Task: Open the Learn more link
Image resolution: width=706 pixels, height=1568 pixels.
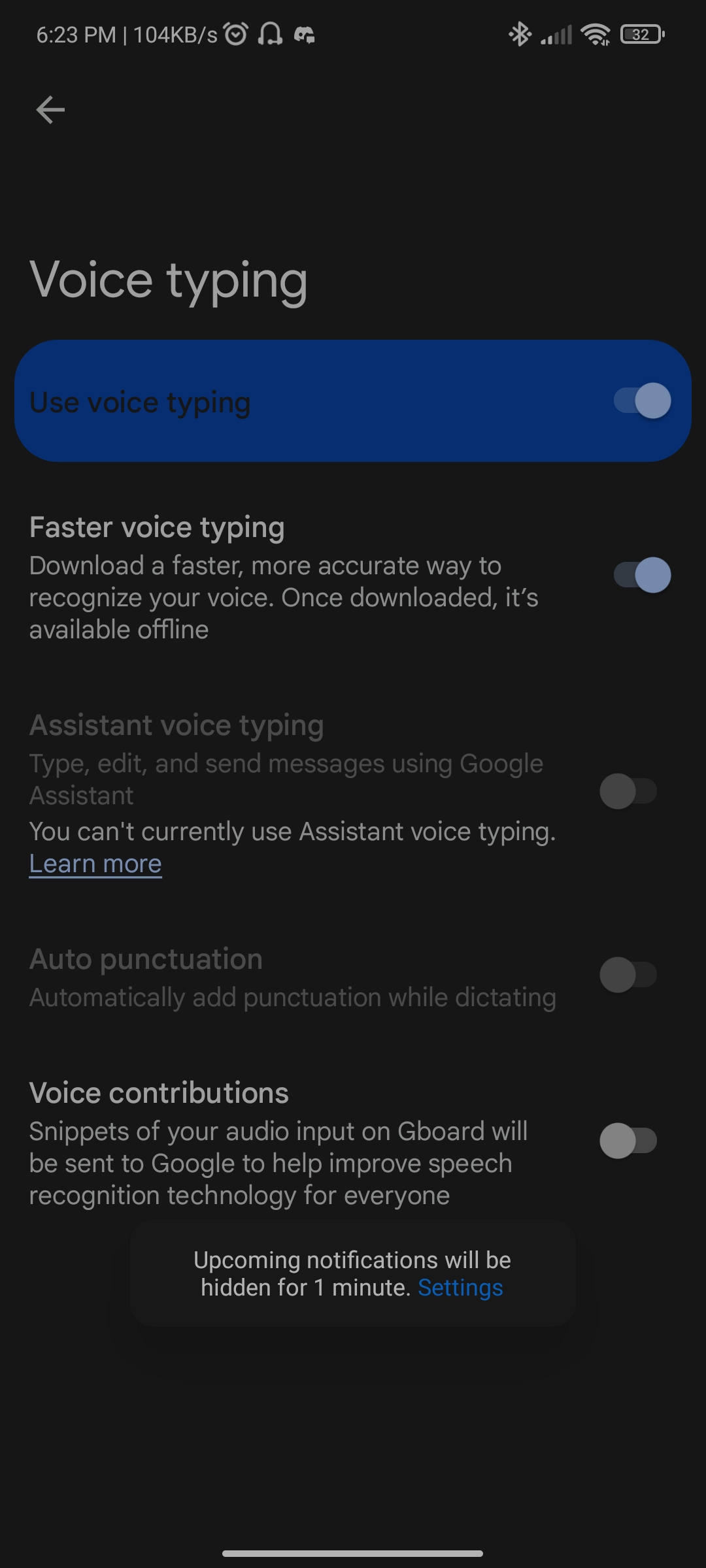Action: pos(95,864)
